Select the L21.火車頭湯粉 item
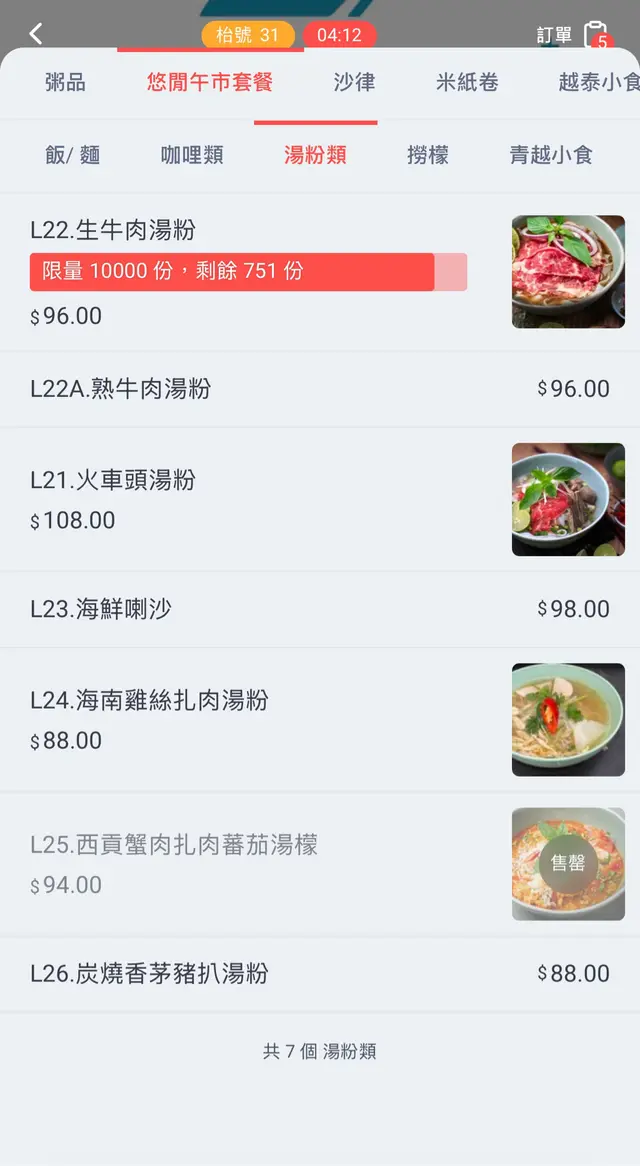This screenshot has width=640, height=1166. pyautogui.click(x=113, y=480)
